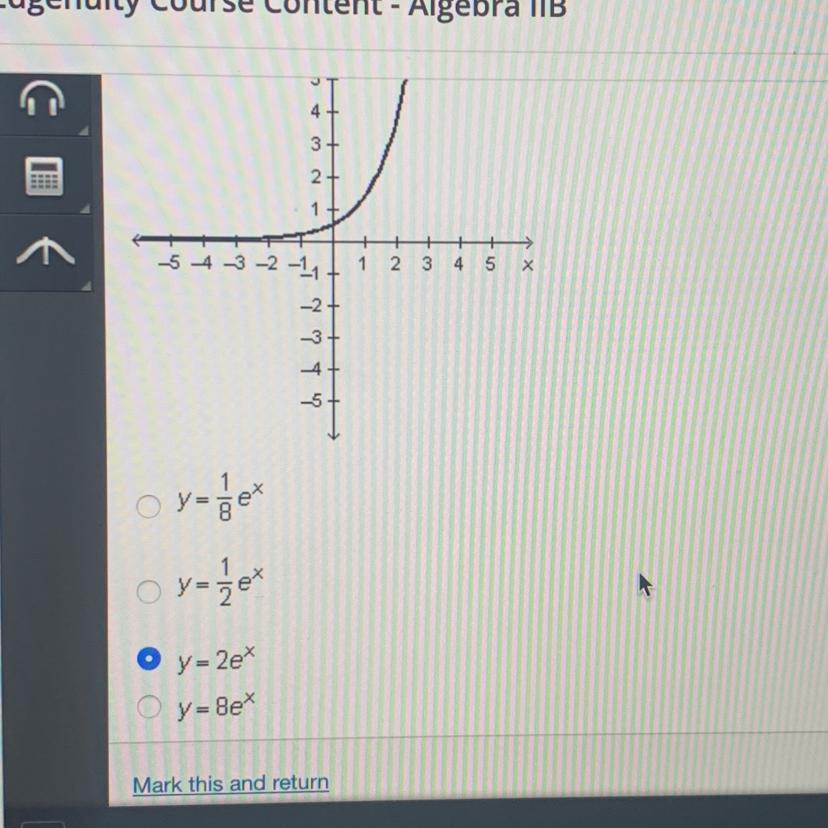Select answer y = 2e^x
The width and height of the screenshot is (828, 828).
148,659
